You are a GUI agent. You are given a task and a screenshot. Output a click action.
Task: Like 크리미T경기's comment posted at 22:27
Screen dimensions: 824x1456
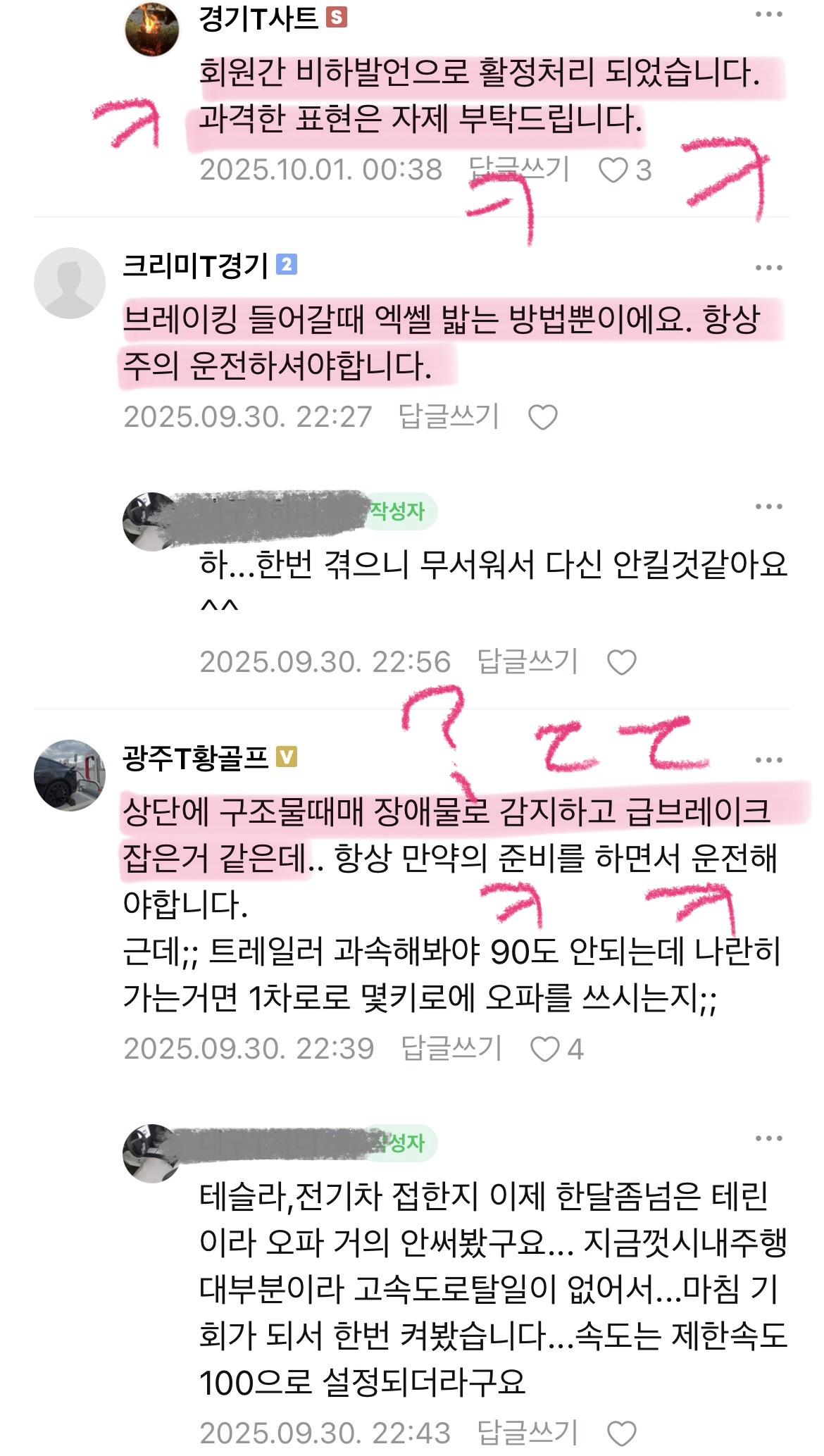(543, 418)
